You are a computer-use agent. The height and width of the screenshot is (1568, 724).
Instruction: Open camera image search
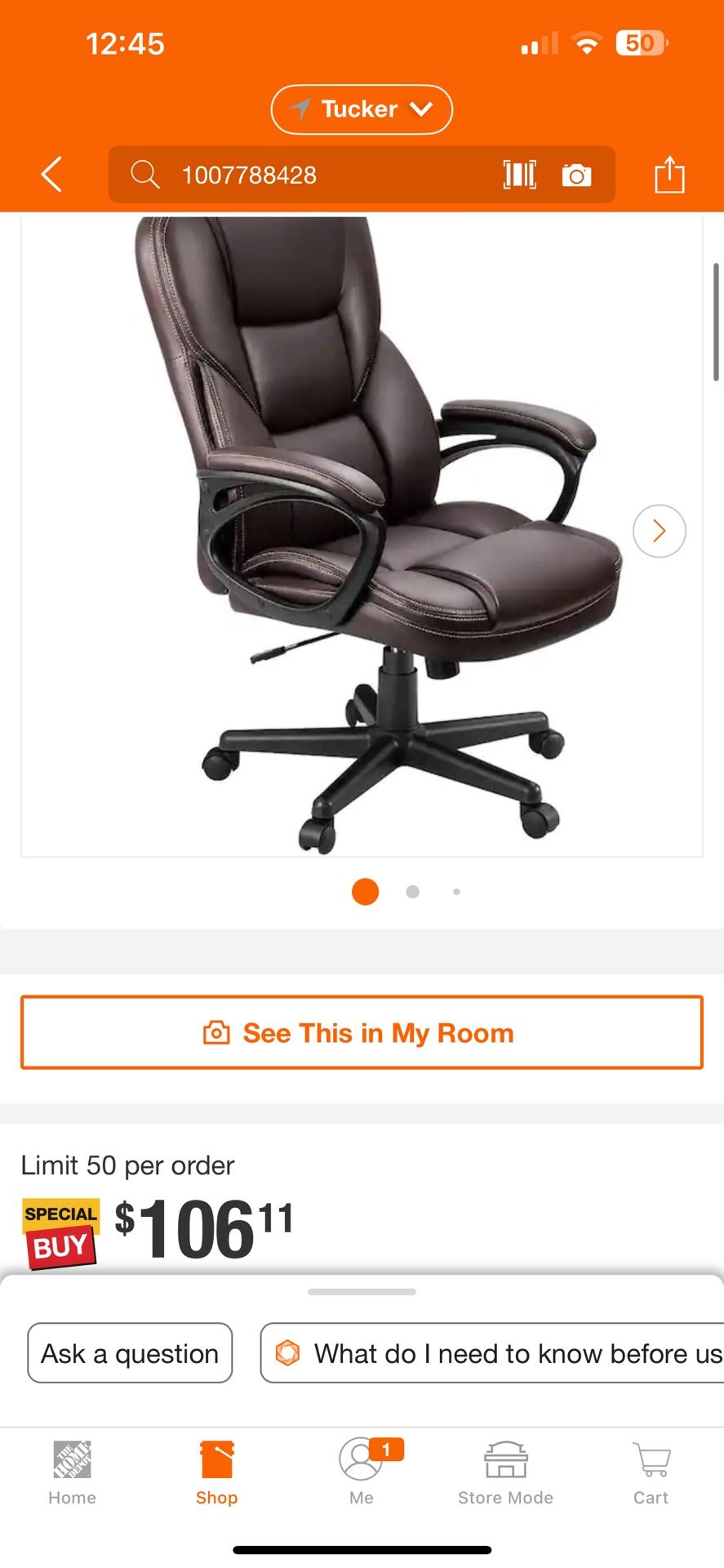[x=576, y=175]
